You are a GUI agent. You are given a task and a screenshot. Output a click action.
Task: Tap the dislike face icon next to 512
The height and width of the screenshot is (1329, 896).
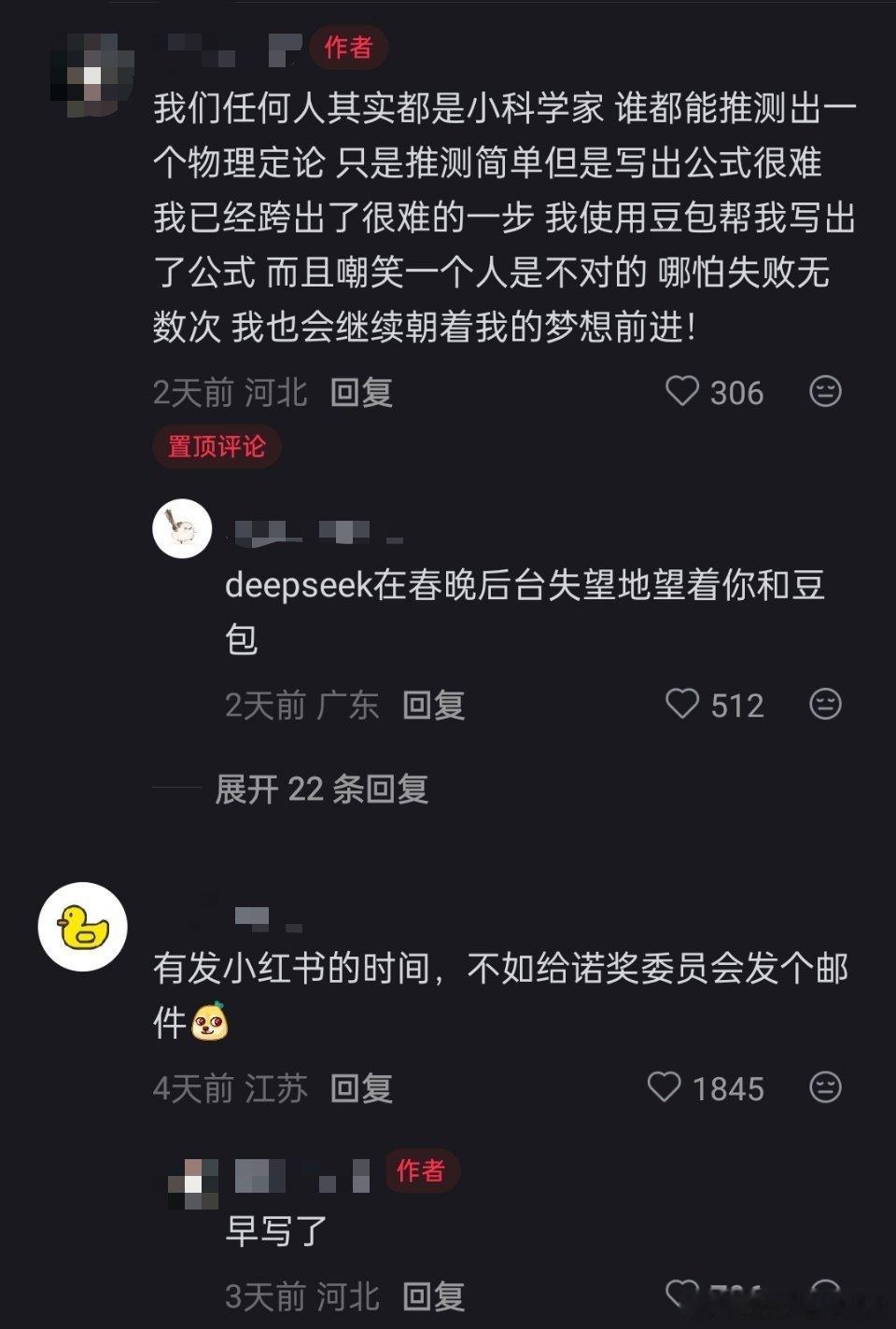pyautogui.click(x=825, y=704)
